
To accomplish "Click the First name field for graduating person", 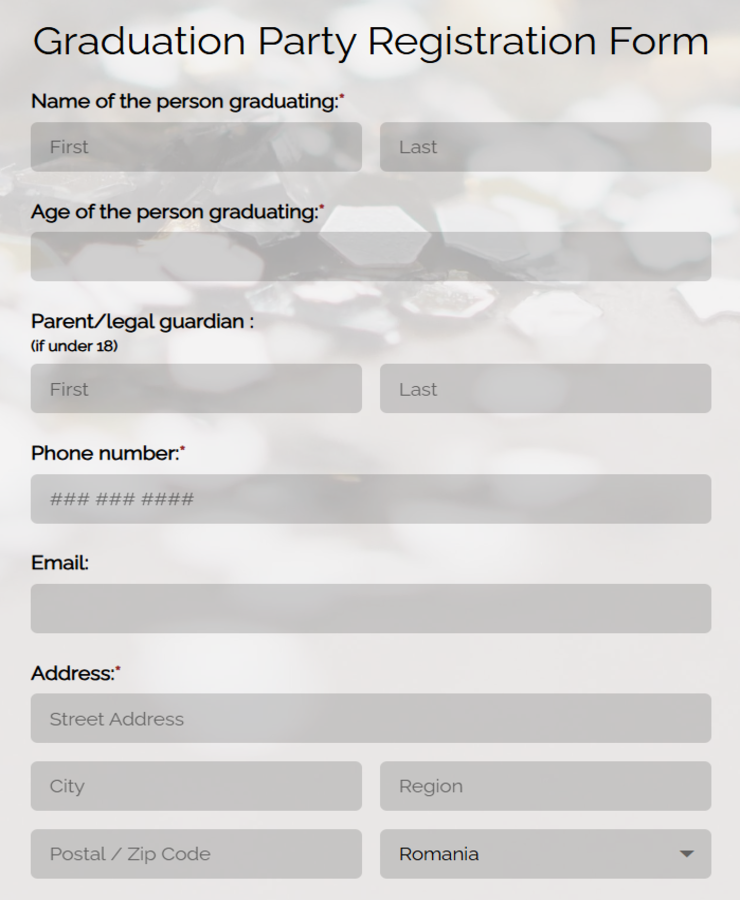I will (196, 146).
